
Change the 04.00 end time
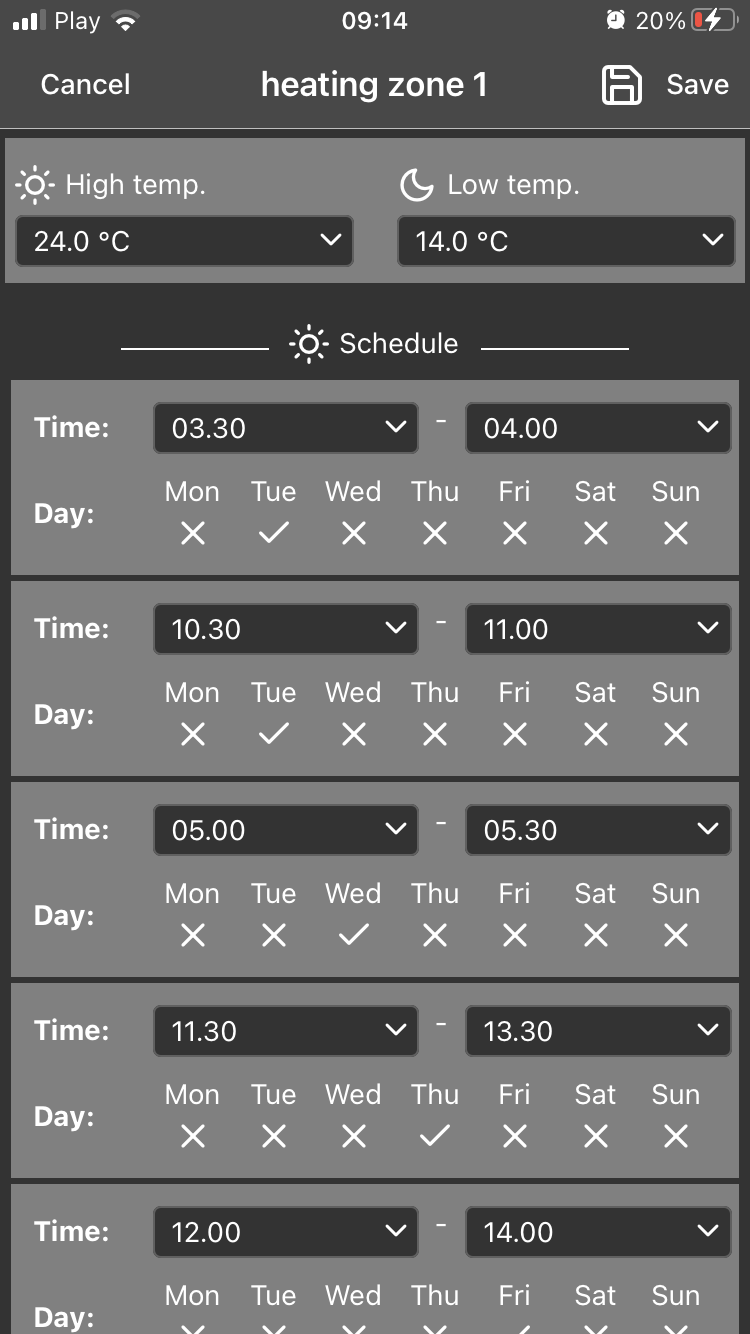(598, 428)
